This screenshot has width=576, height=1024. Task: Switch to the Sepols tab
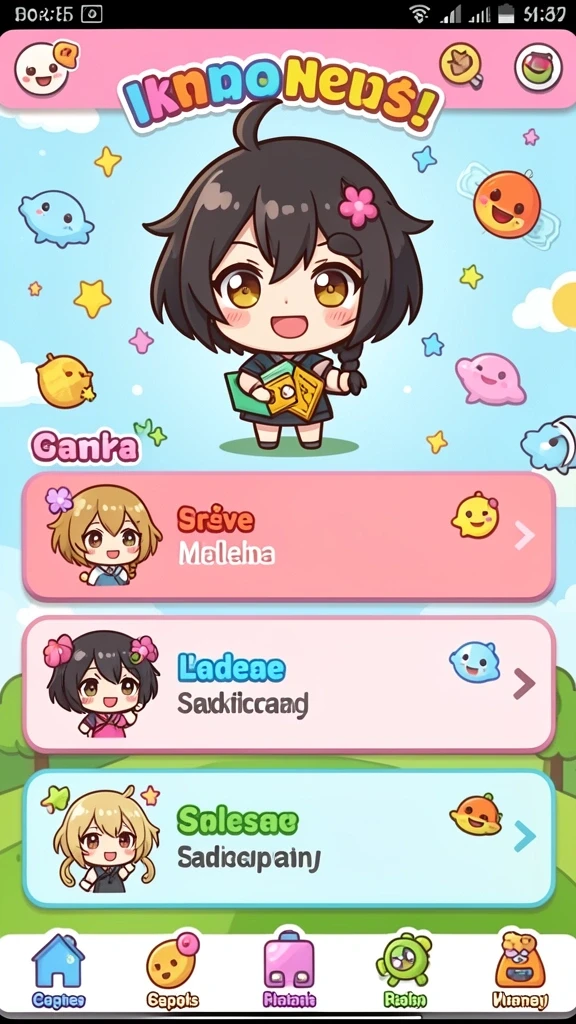172,970
